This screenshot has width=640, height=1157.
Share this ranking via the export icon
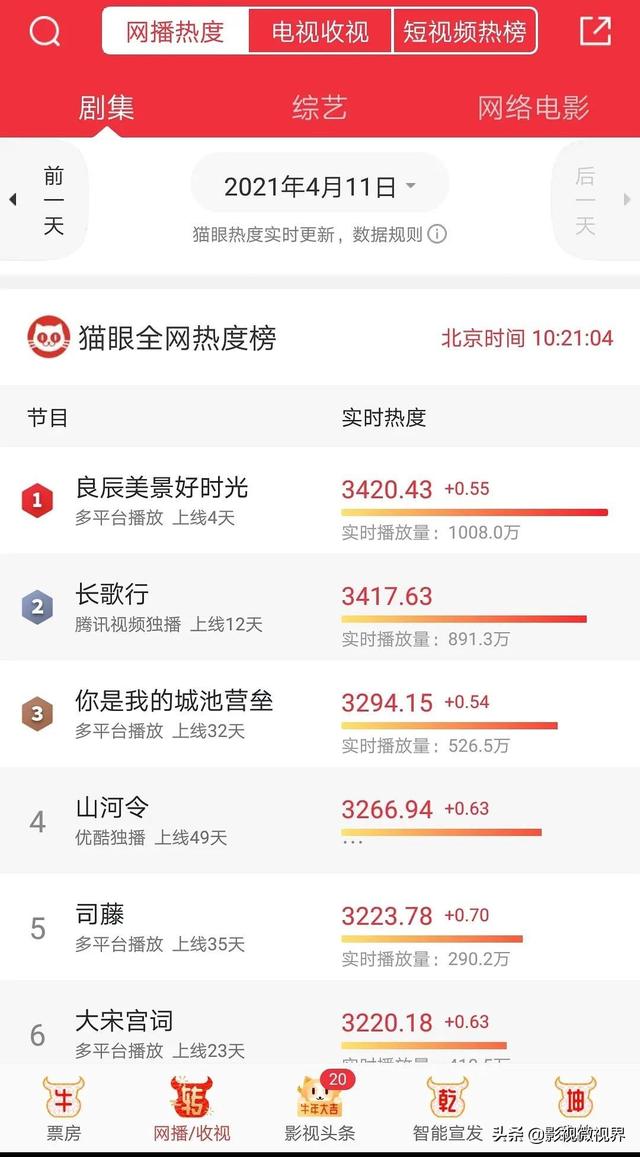click(595, 31)
